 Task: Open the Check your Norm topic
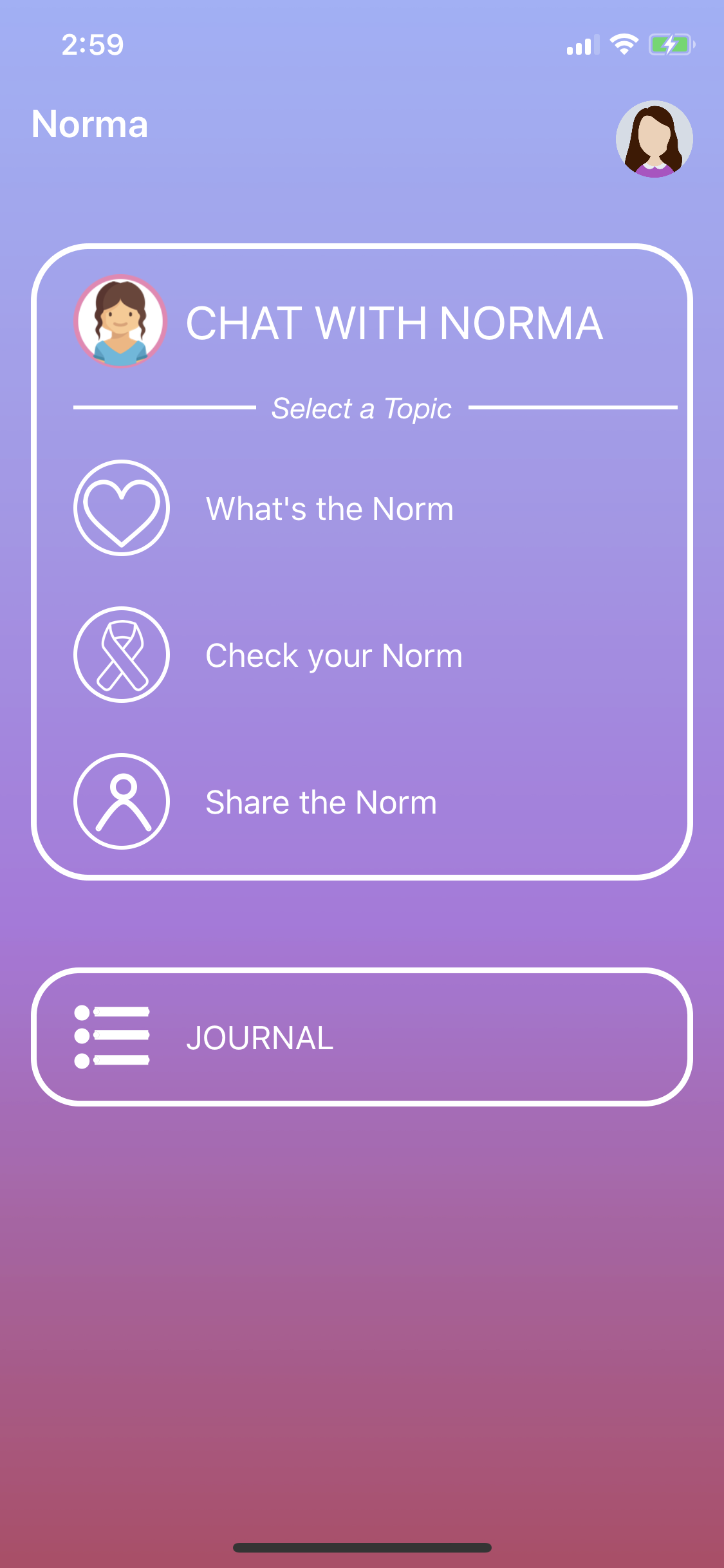point(333,655)
